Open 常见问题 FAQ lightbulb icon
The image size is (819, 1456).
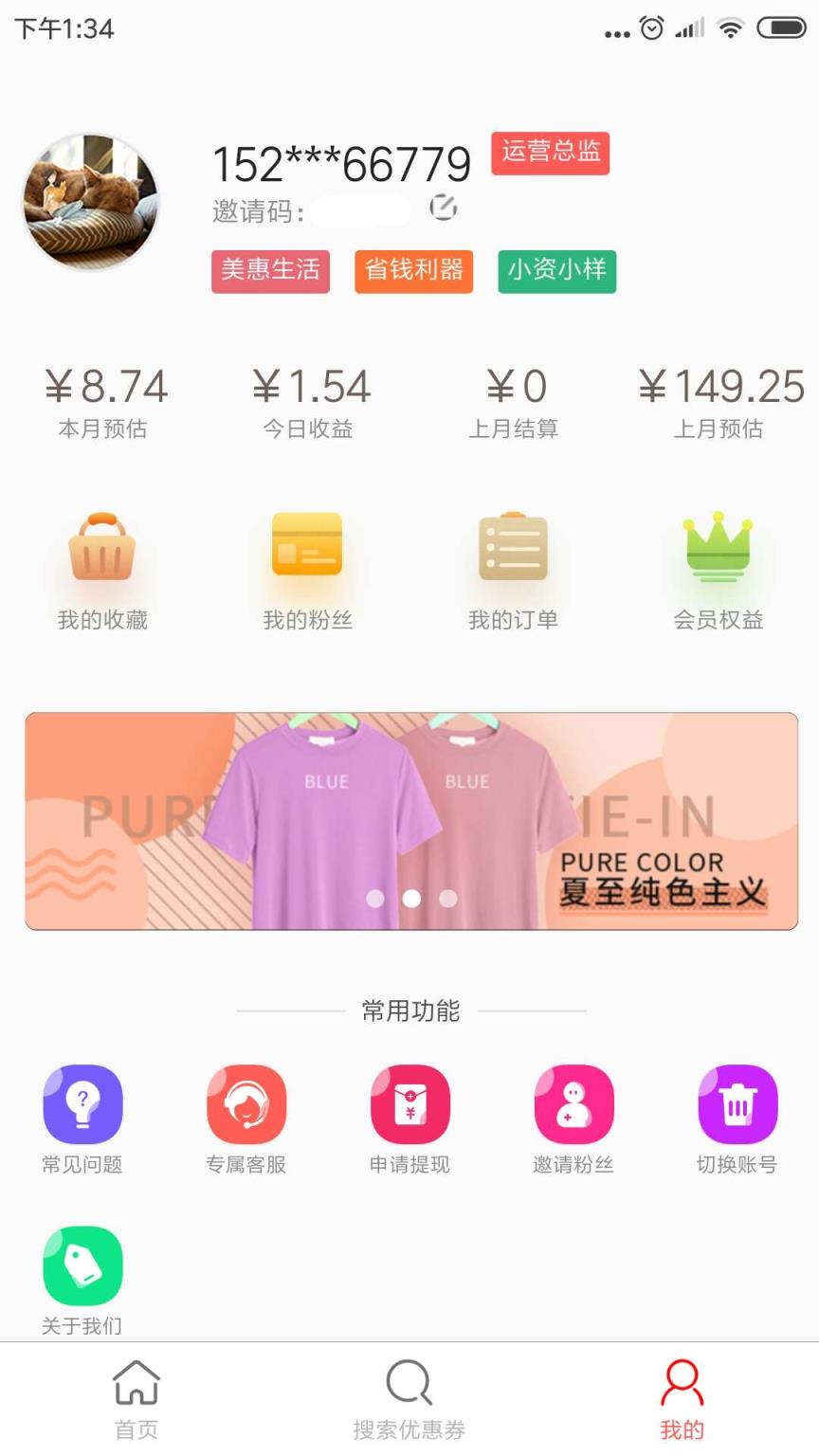pyautogui.click(x=82, y=1105)
